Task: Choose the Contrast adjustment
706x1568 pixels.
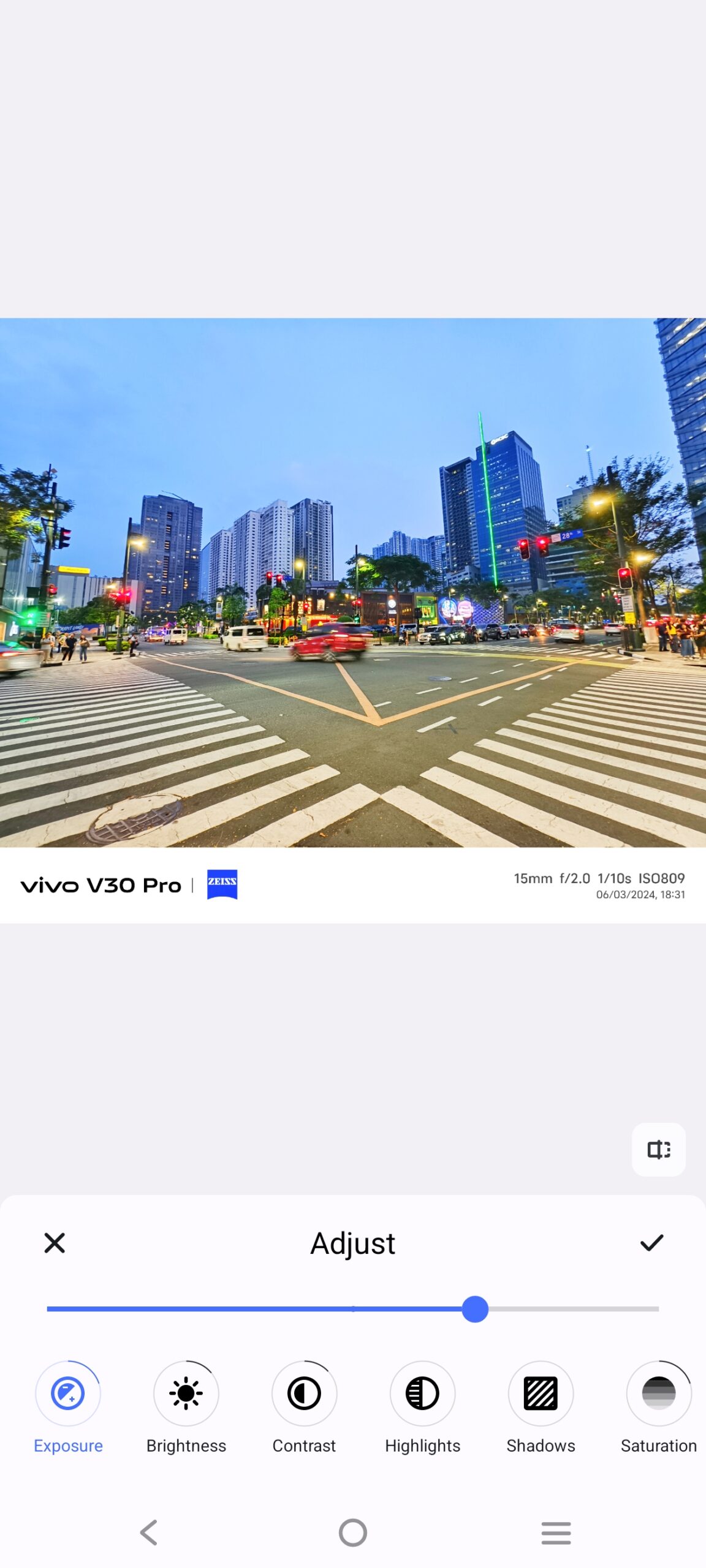Action: pyautogui.click(x=305, y=1393)
